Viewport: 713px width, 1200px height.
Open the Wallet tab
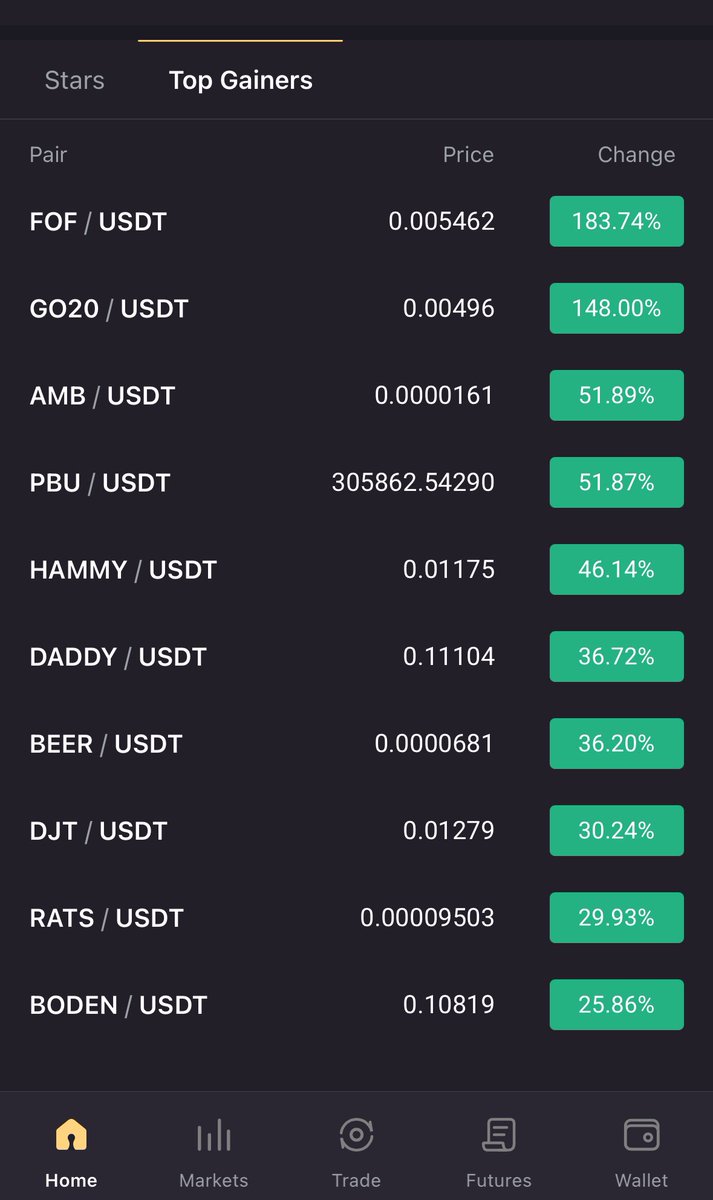pyautogui.click(x=641, y=1150)
